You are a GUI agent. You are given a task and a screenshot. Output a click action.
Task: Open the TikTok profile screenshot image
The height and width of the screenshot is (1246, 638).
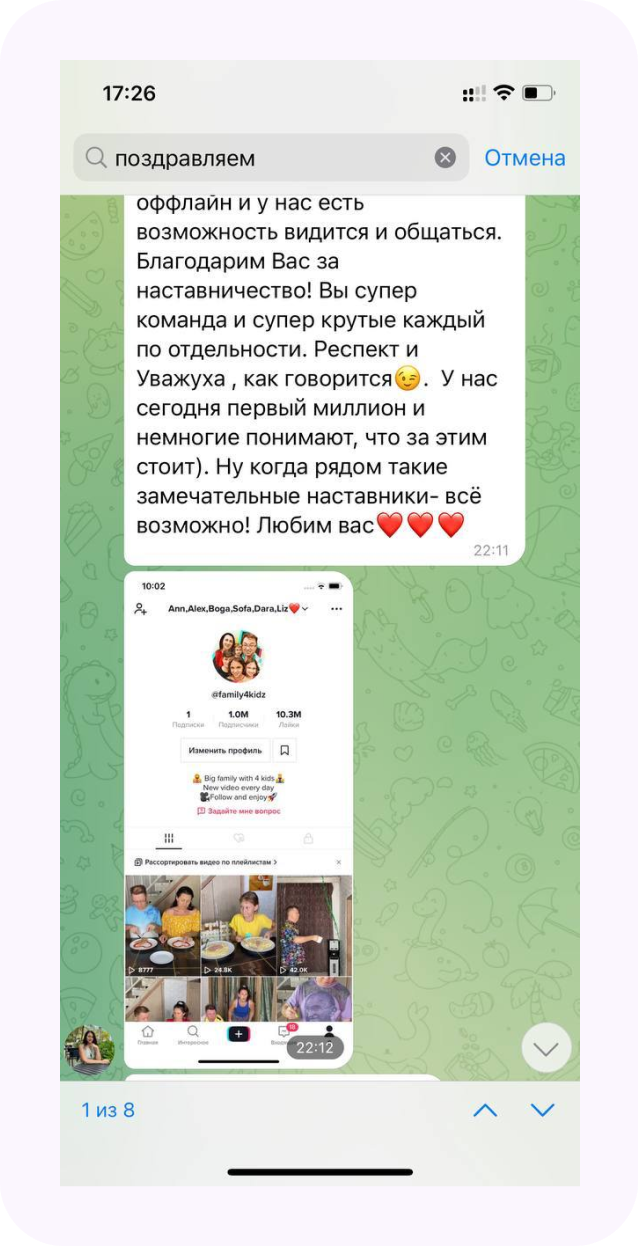238,820
